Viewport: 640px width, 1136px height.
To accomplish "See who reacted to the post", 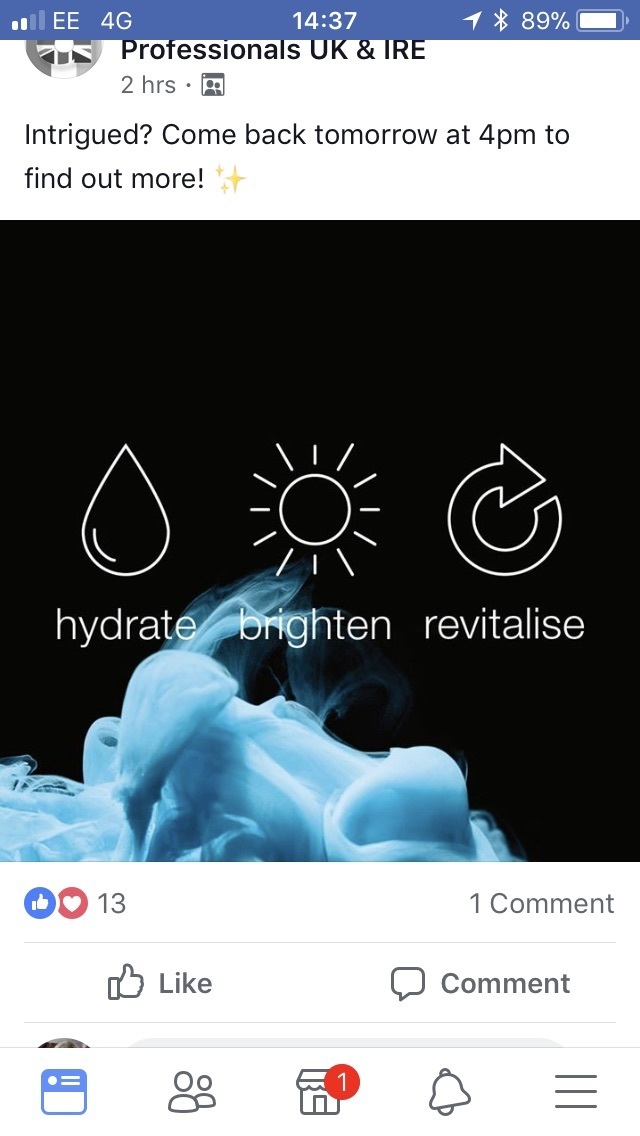I will point(76,903).
